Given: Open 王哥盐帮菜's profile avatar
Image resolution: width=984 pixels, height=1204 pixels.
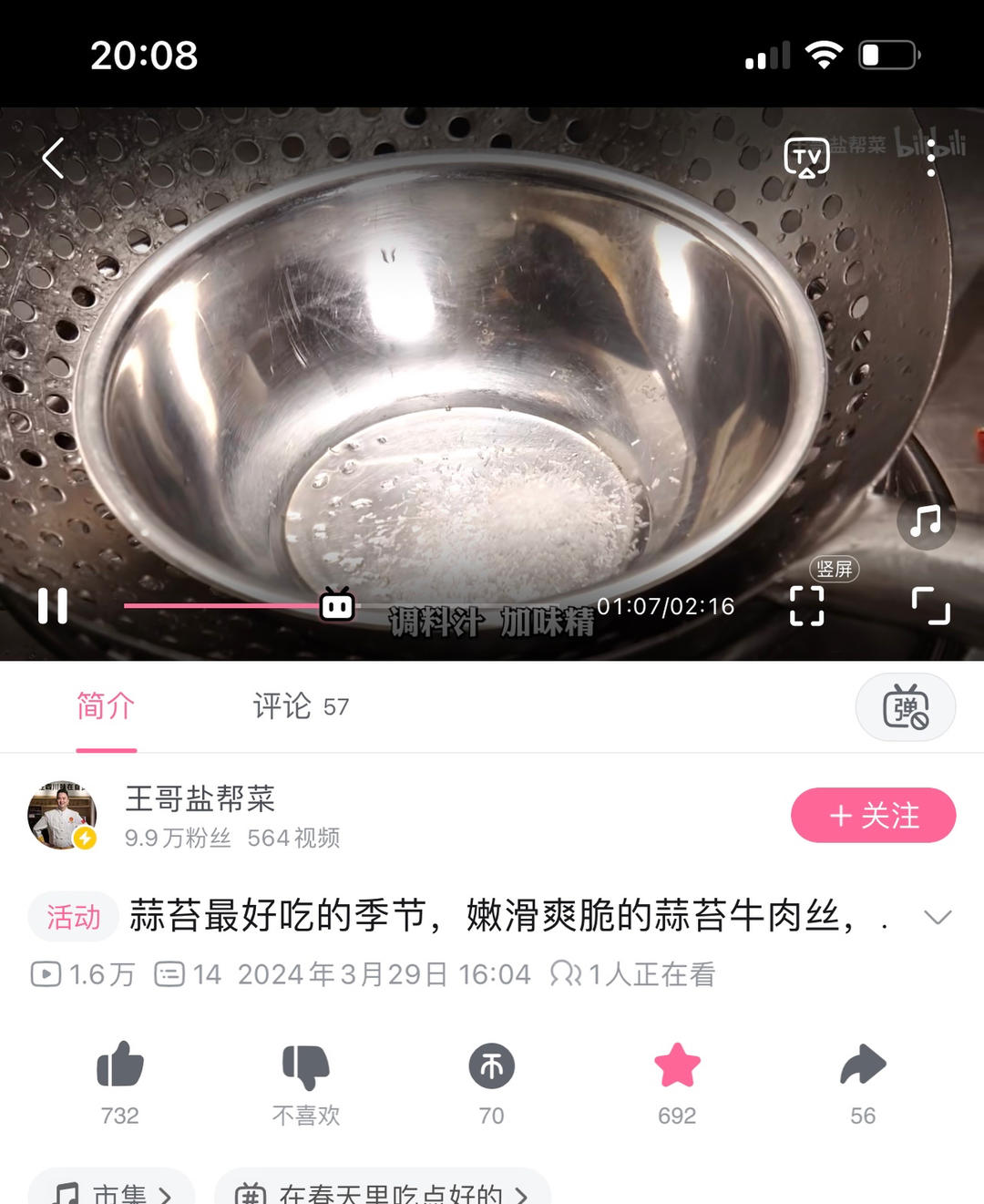Looking at the screenshot, I should [x=62, y=815].
